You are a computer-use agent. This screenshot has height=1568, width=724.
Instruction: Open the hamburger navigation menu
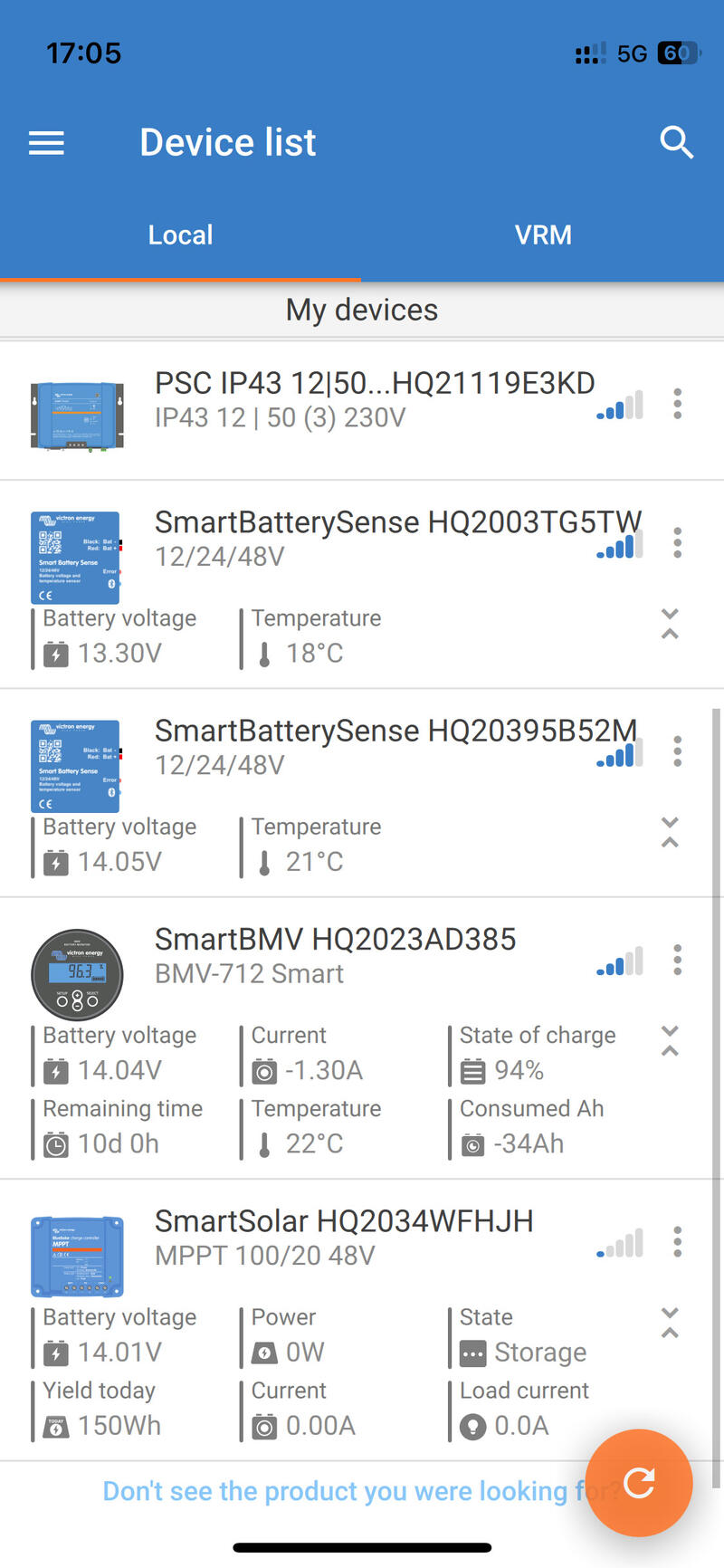point(46,143)
